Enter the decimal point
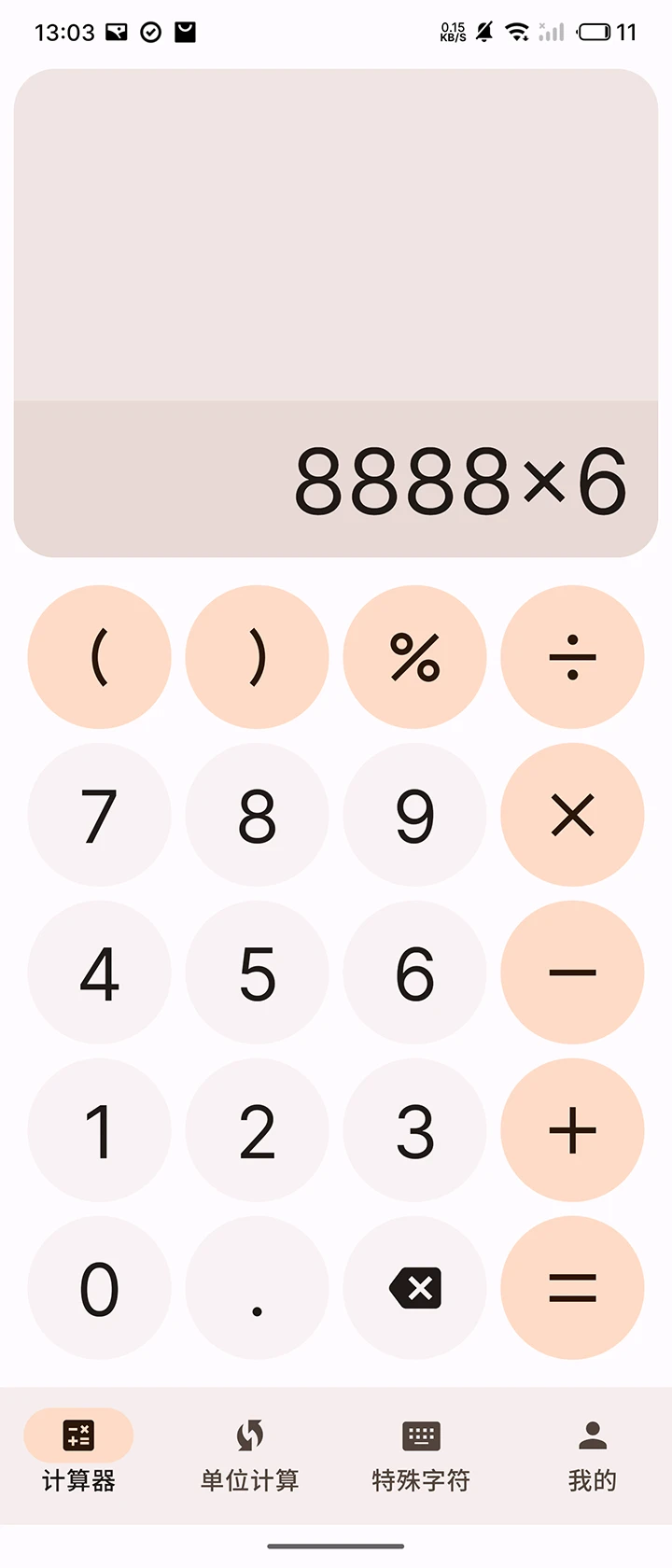The image size is (672, 1568). pos(257,1288)
